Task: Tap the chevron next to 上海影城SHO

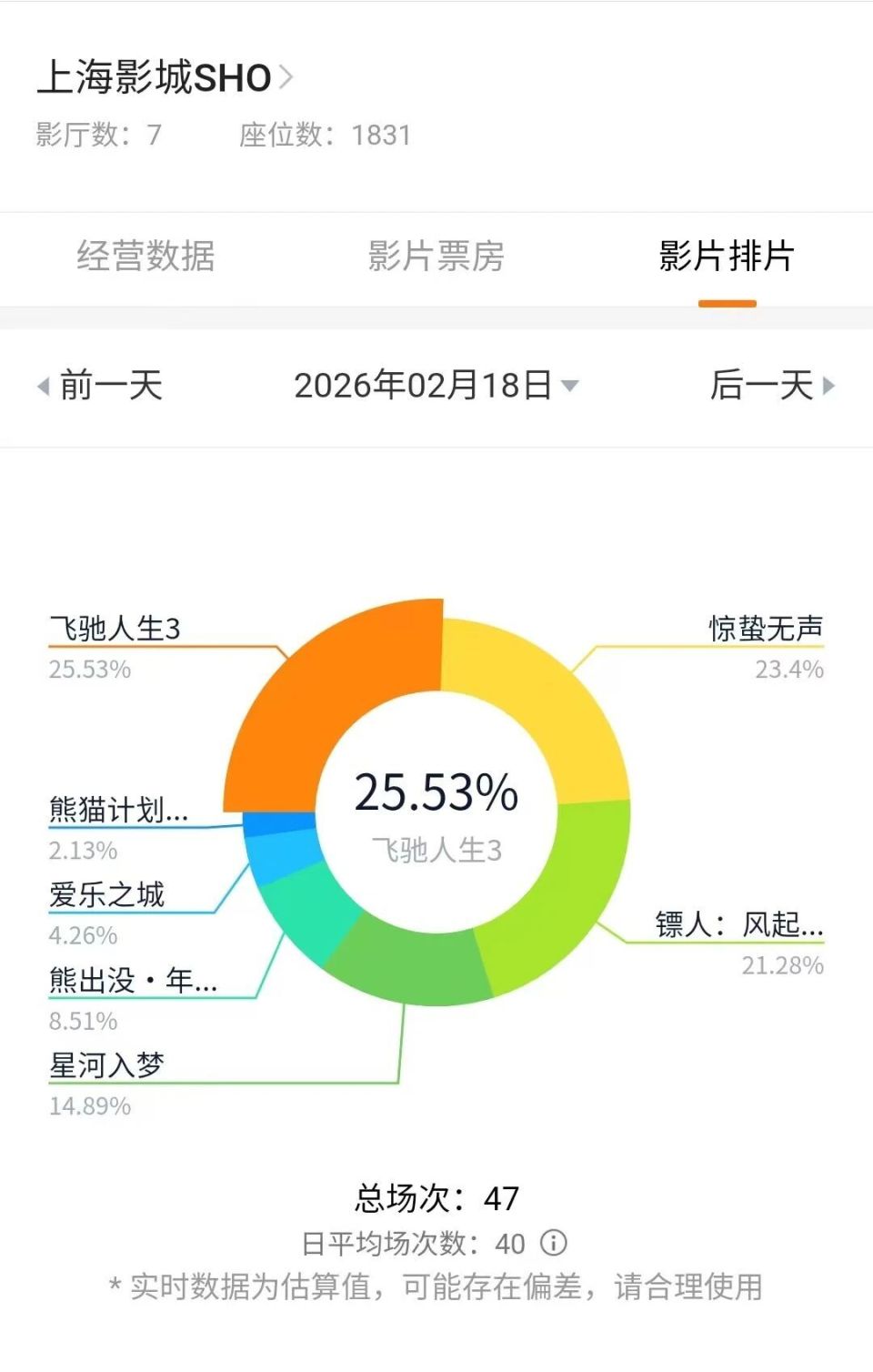Action: (x=289, y=78)
